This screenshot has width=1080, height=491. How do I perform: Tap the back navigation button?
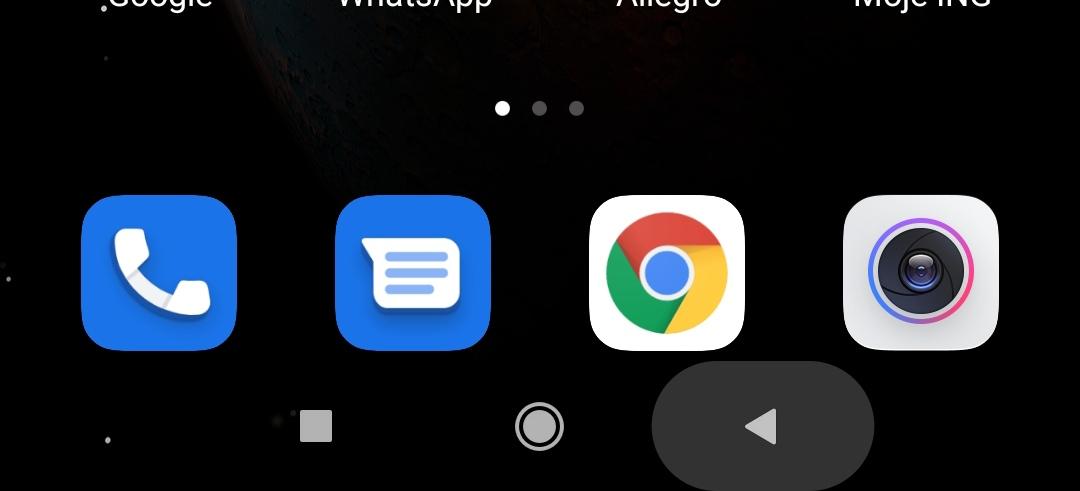762,427
